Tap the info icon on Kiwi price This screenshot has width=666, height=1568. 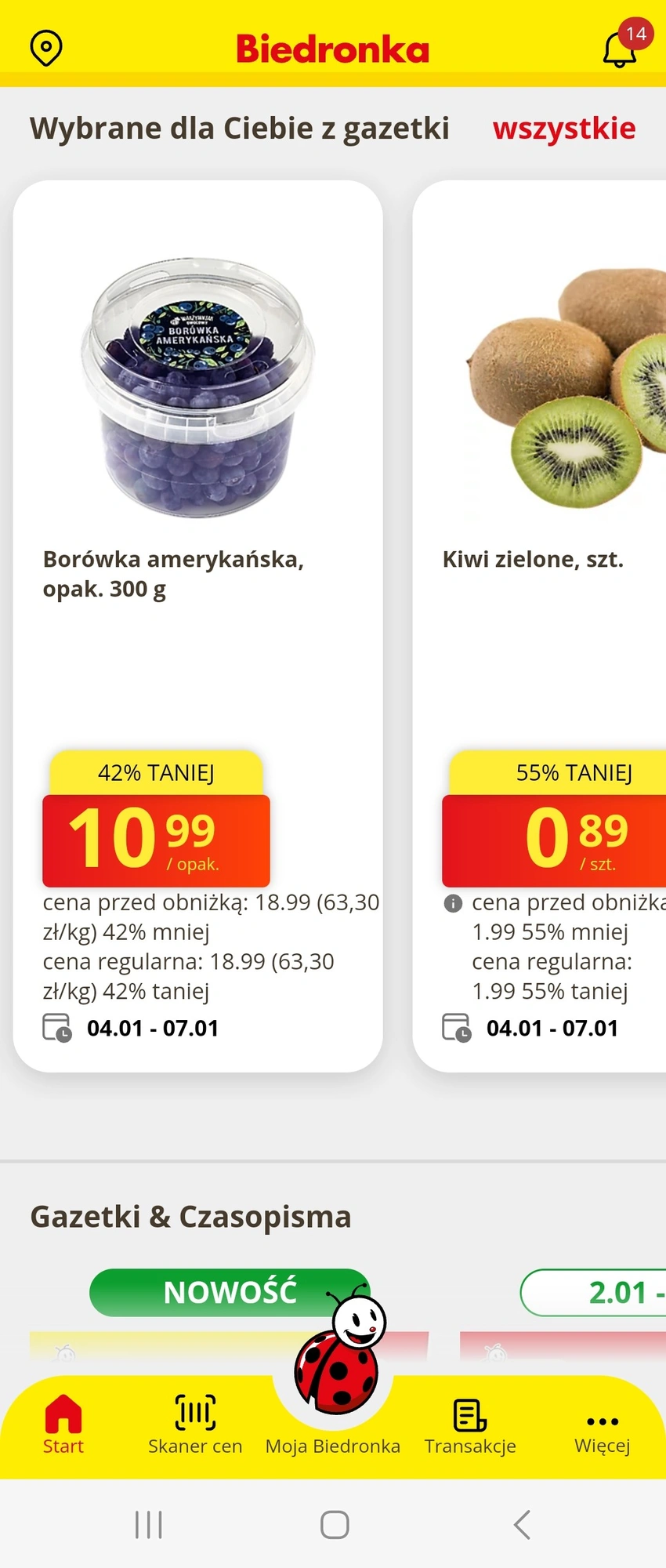pos(453,903)
